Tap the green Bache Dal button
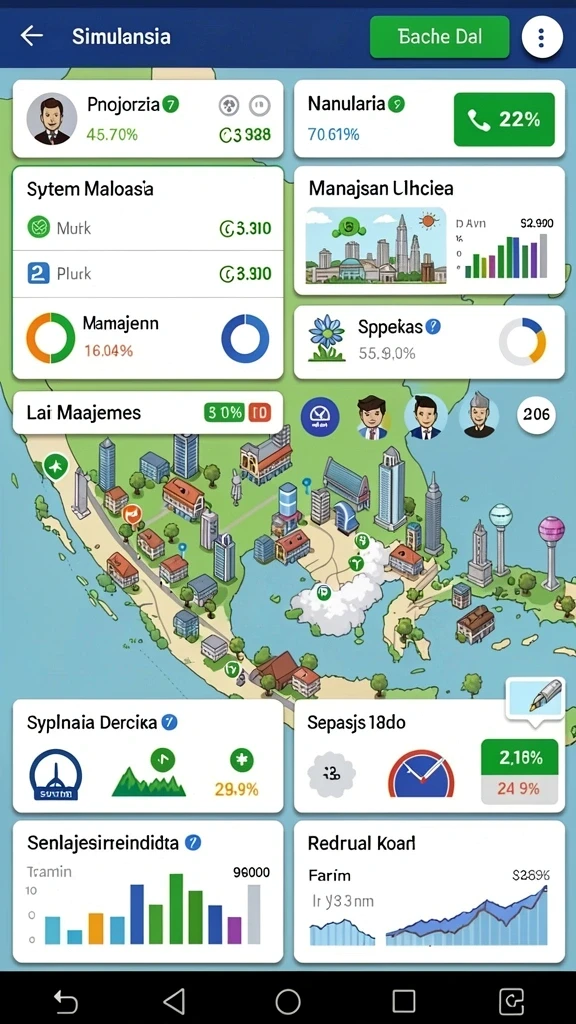Screen dimensions: 576x1024 click(x=440, y=37)
